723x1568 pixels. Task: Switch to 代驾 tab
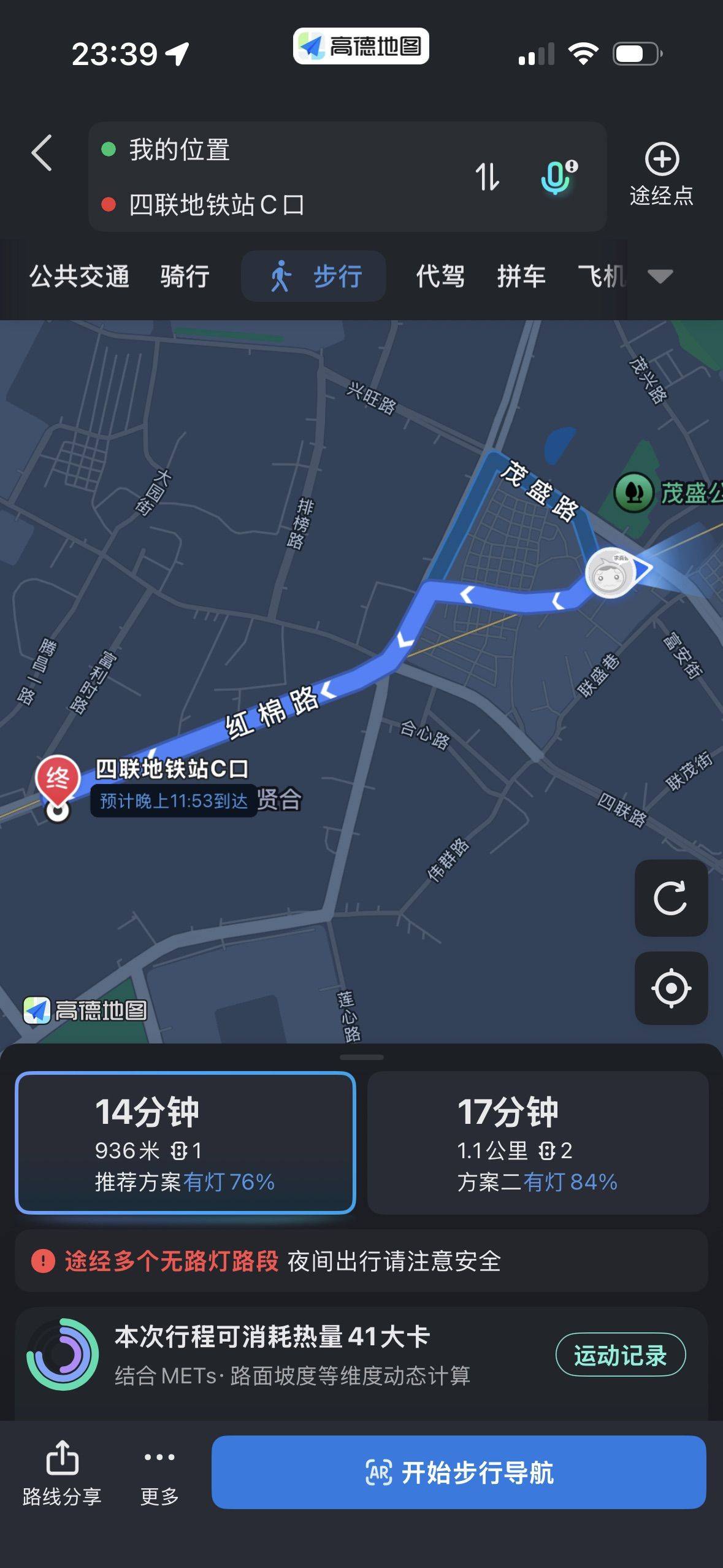pos(440,276)
